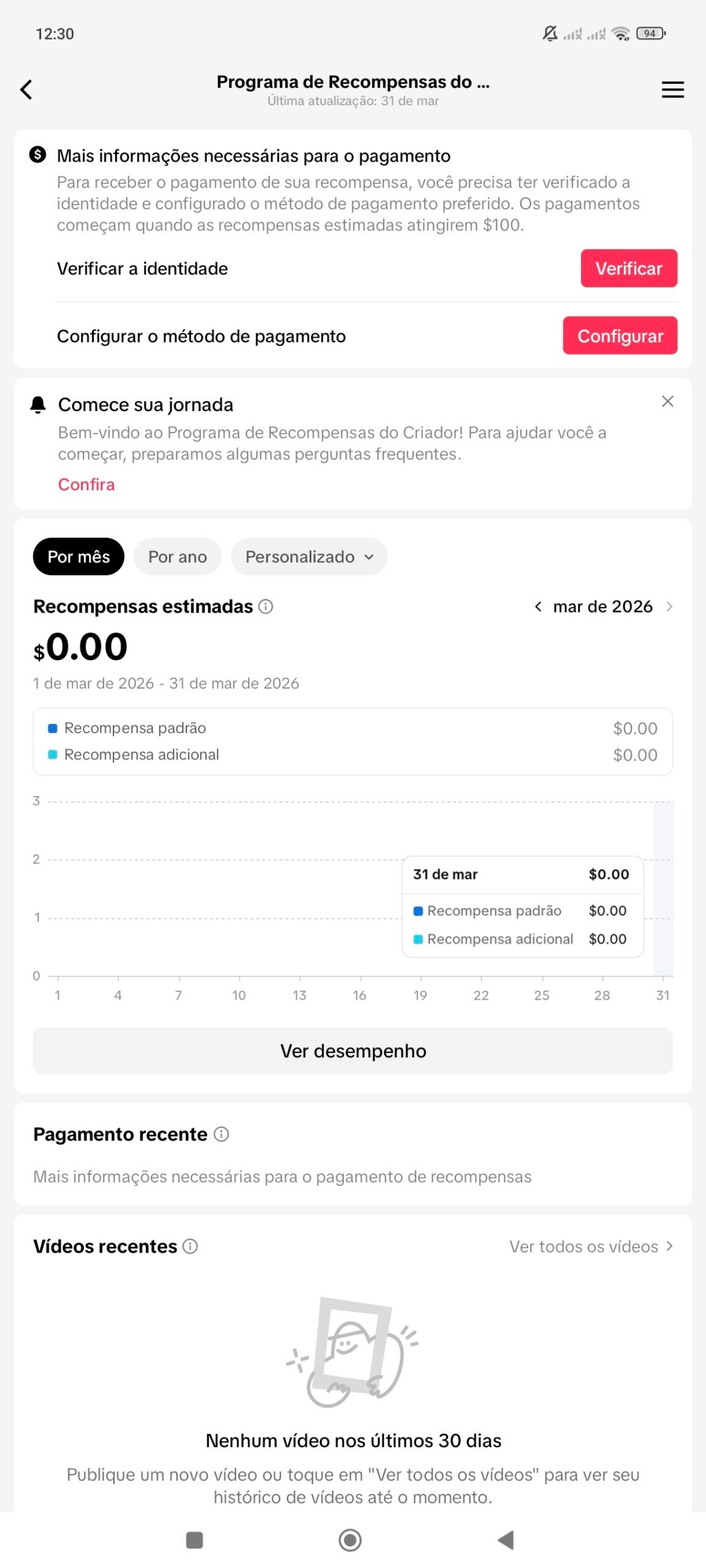The width and height of the screenshot is (706, 1568).
Task: Show info about Recompensas estimadas
Action: (x=265, y=606)
